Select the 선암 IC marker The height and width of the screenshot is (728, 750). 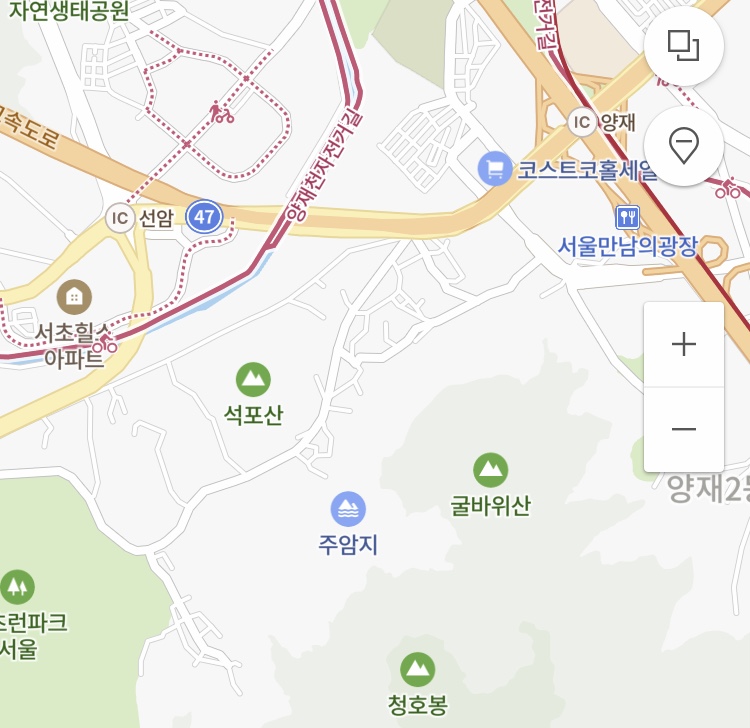(120, 218)
